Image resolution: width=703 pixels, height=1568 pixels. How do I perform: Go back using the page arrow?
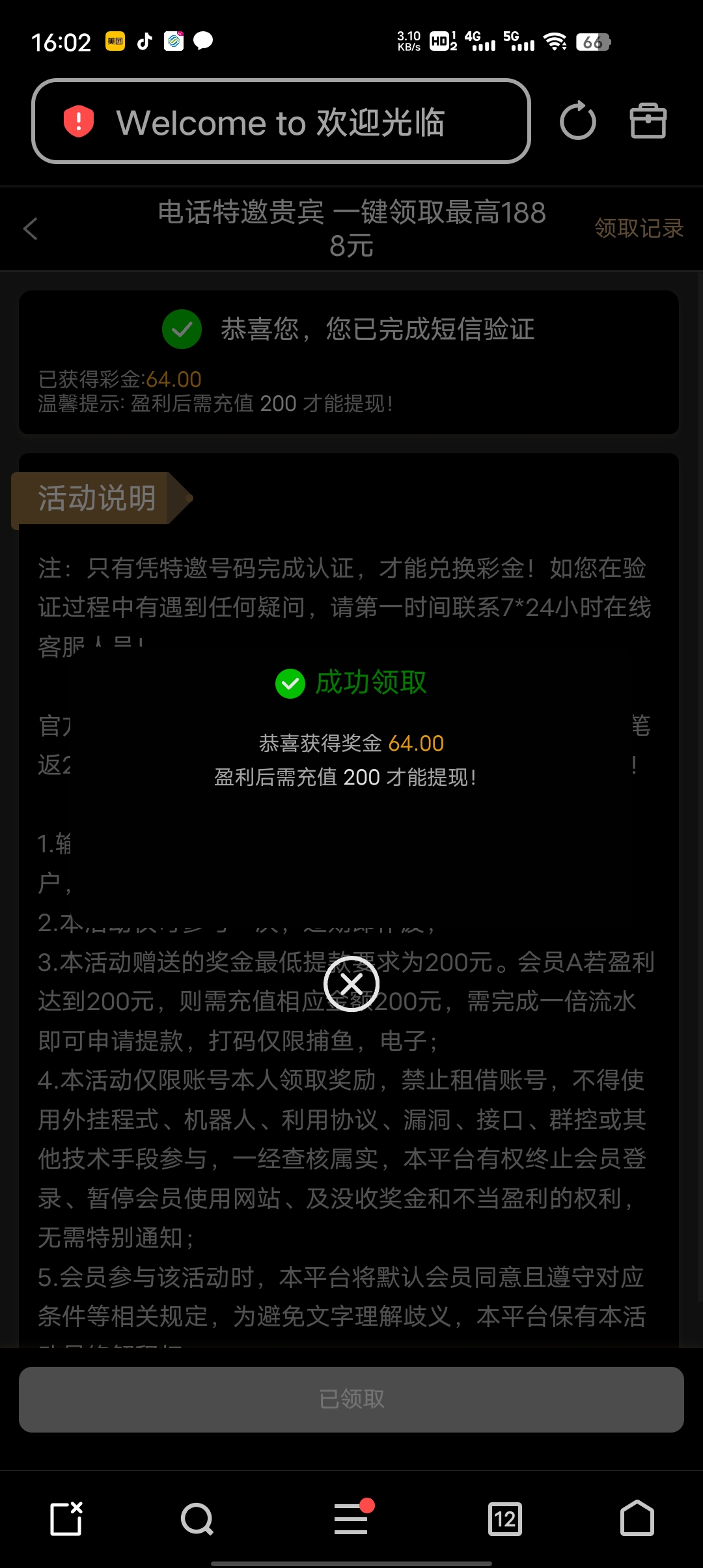coord(31,229)
